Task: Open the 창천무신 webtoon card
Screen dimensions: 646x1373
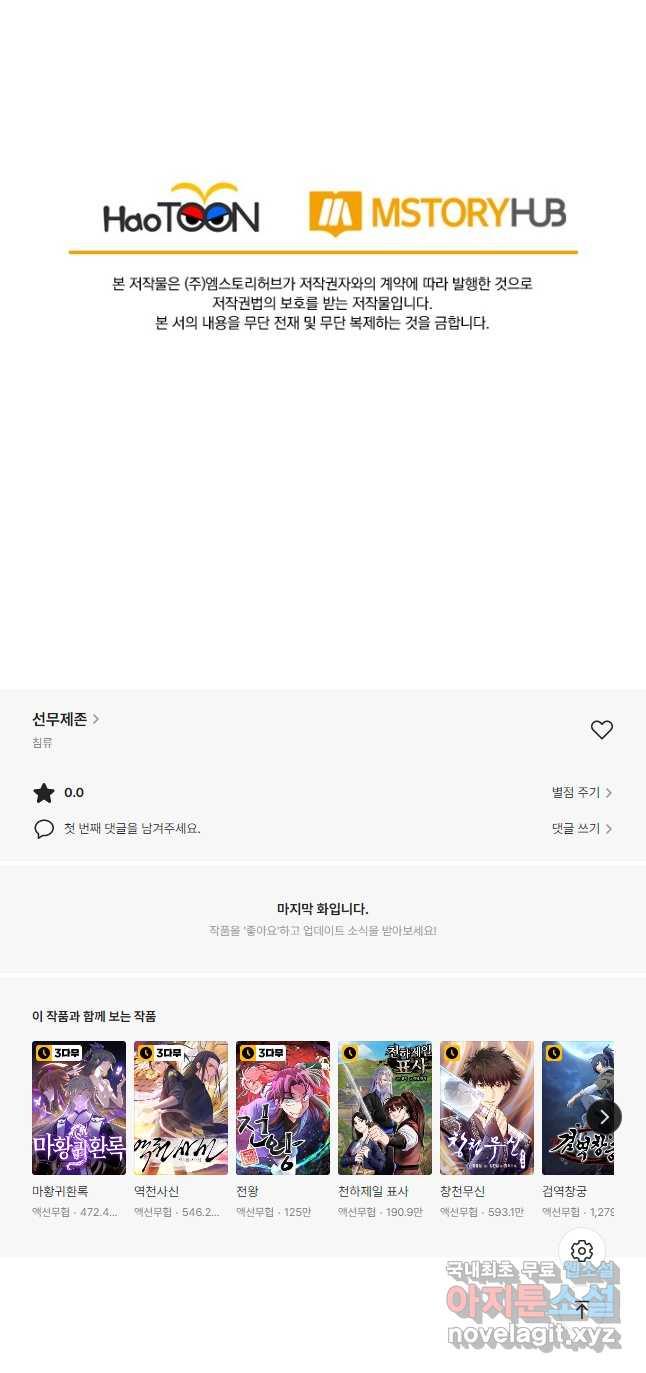Action: point(487,1108)
